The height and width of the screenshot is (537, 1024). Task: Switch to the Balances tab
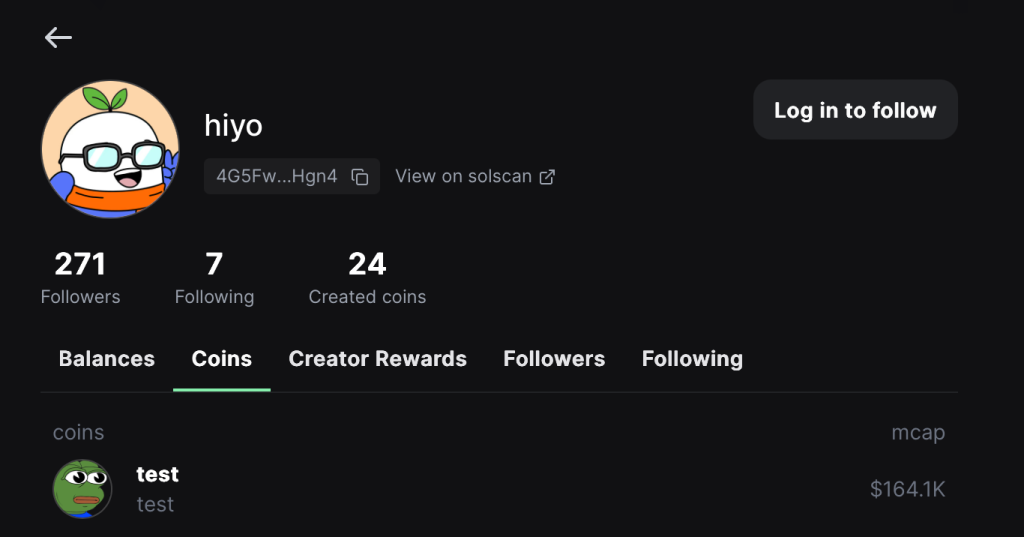(x=107, y=359)
